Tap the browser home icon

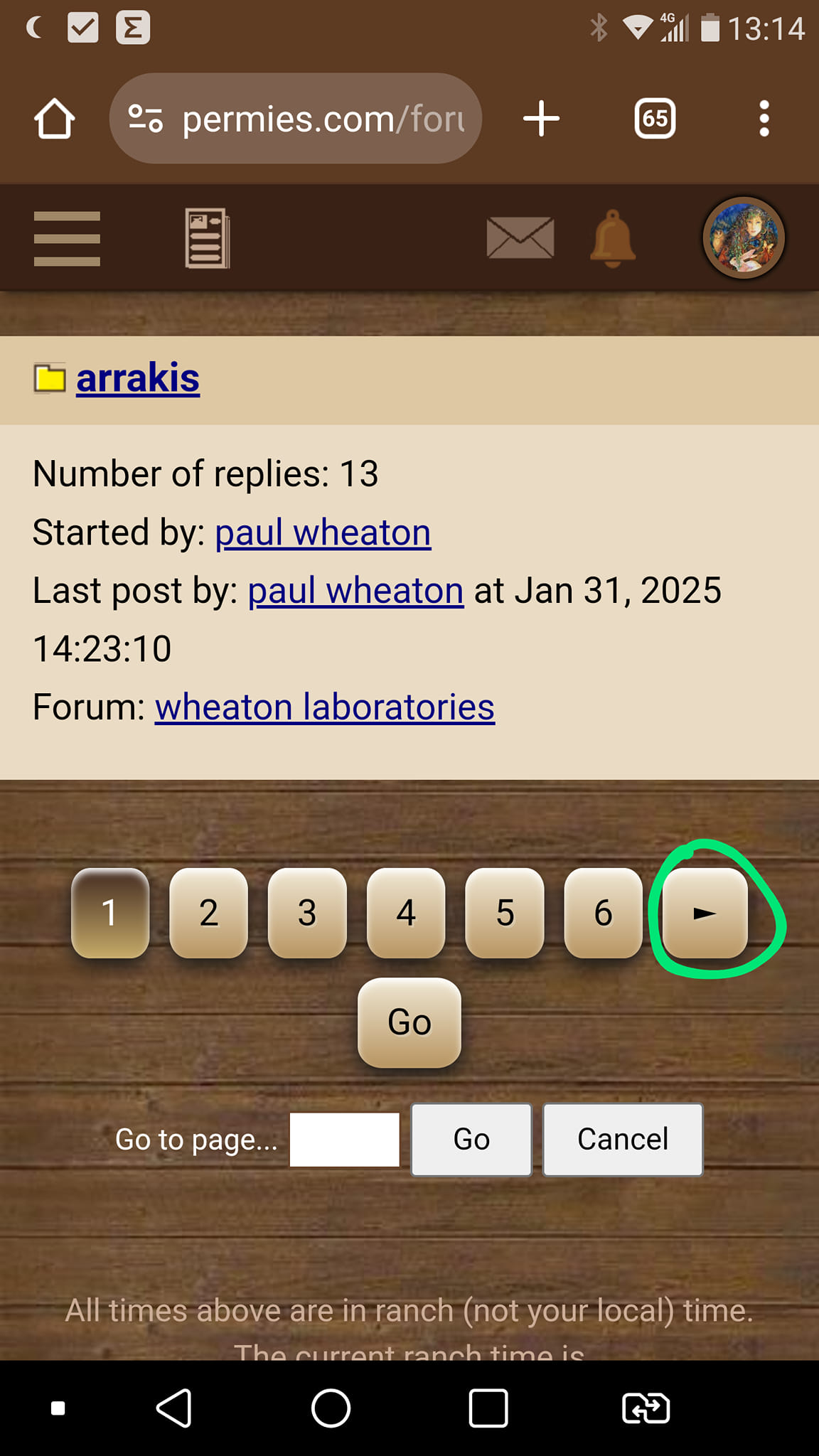click(55, 119)
